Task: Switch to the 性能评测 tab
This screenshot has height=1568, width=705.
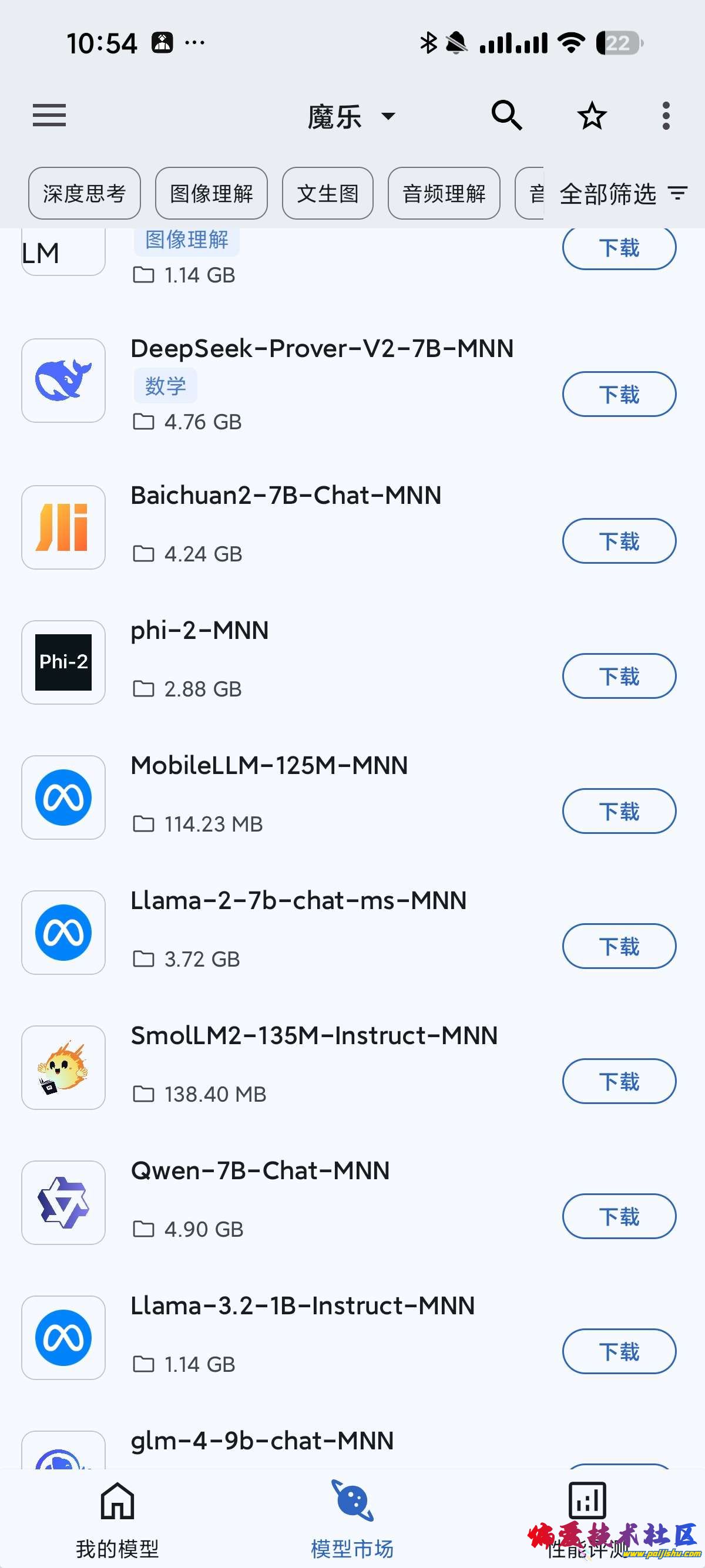Action: (587, 1519)
